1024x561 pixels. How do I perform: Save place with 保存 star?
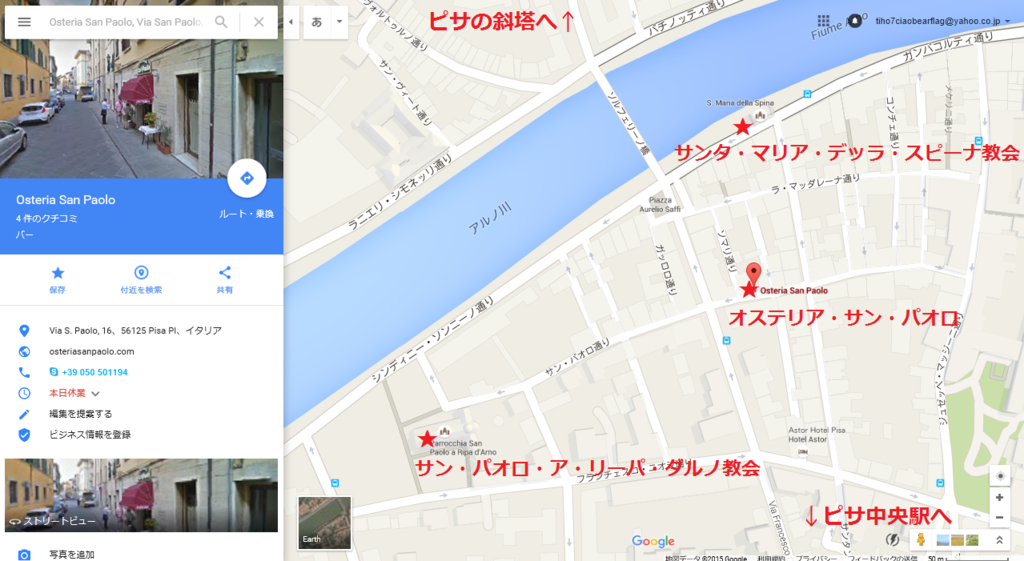[x=57, y=278]
